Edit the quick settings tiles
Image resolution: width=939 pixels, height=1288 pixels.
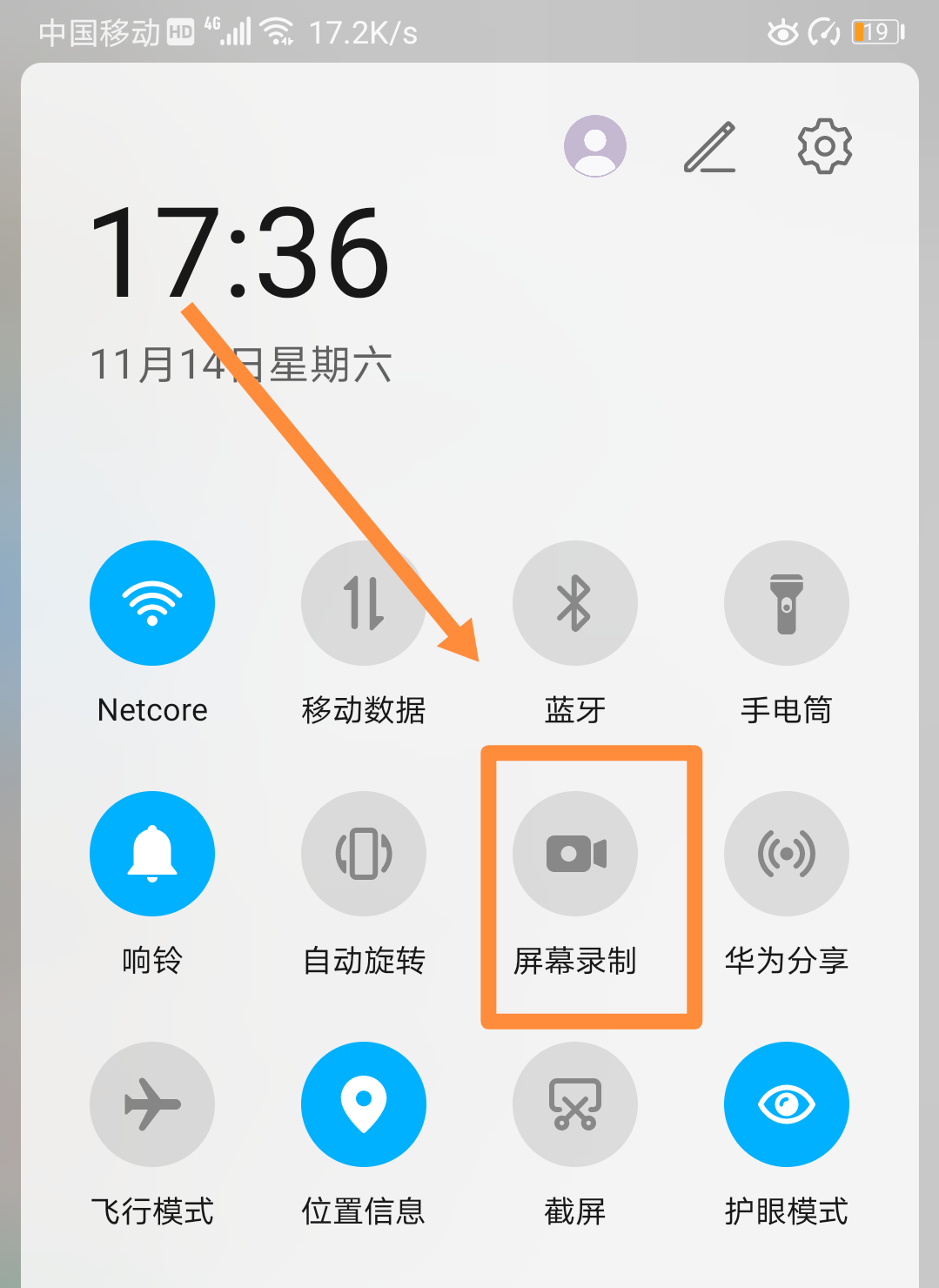point(710,147)
